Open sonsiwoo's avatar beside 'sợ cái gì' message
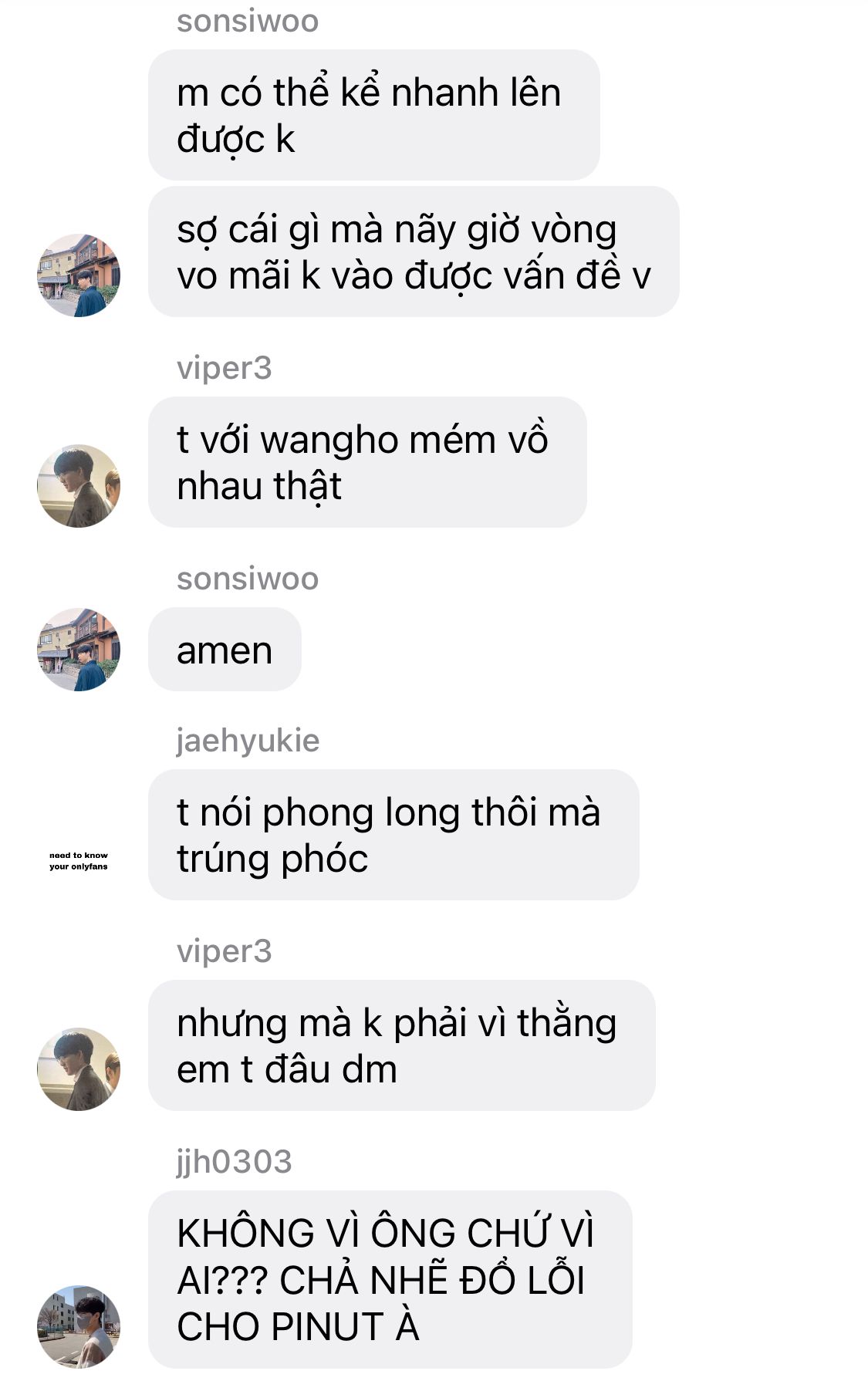The width and height of the screenshot is (868, 1381). click(x=79, y=275)
